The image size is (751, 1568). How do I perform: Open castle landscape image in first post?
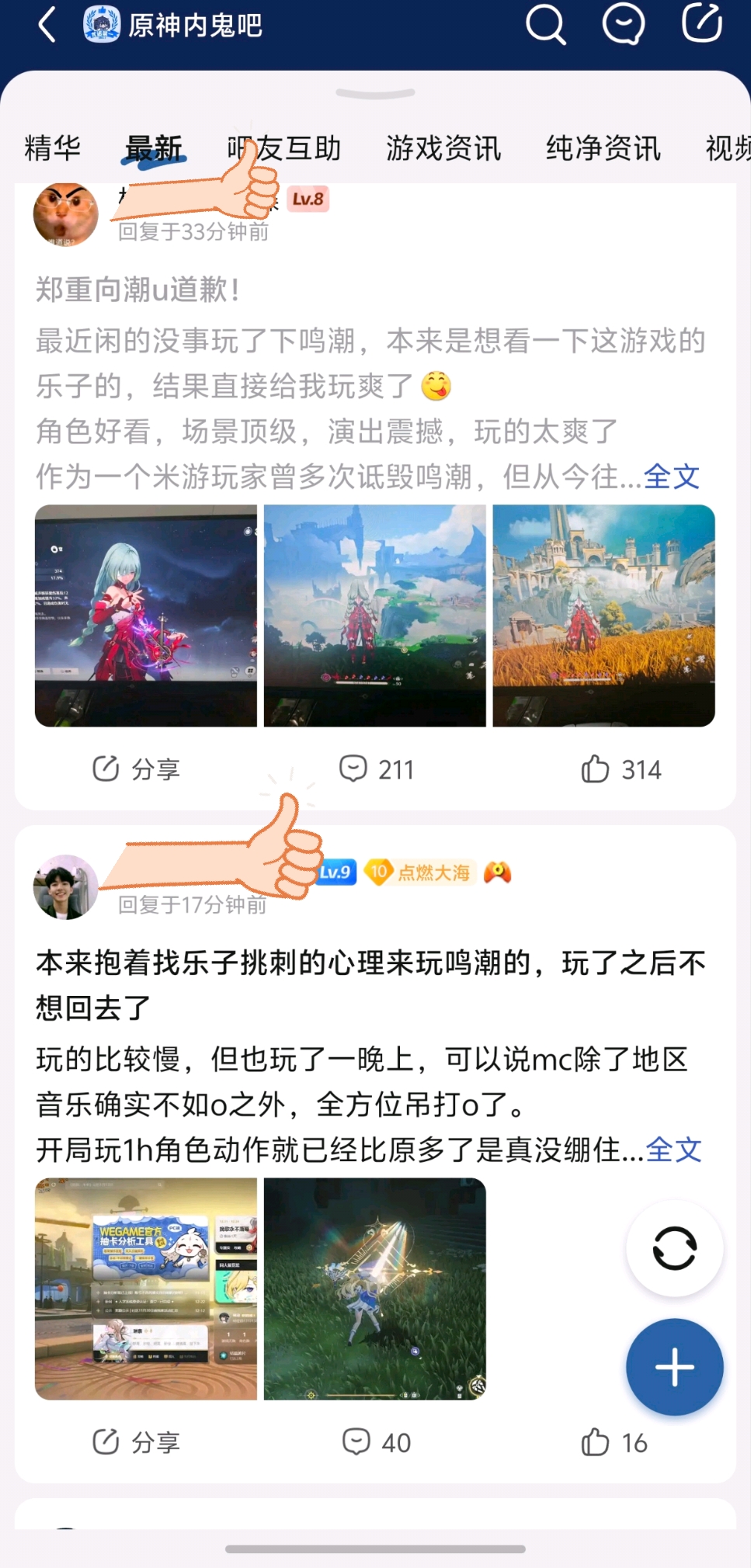pos(603,616)
